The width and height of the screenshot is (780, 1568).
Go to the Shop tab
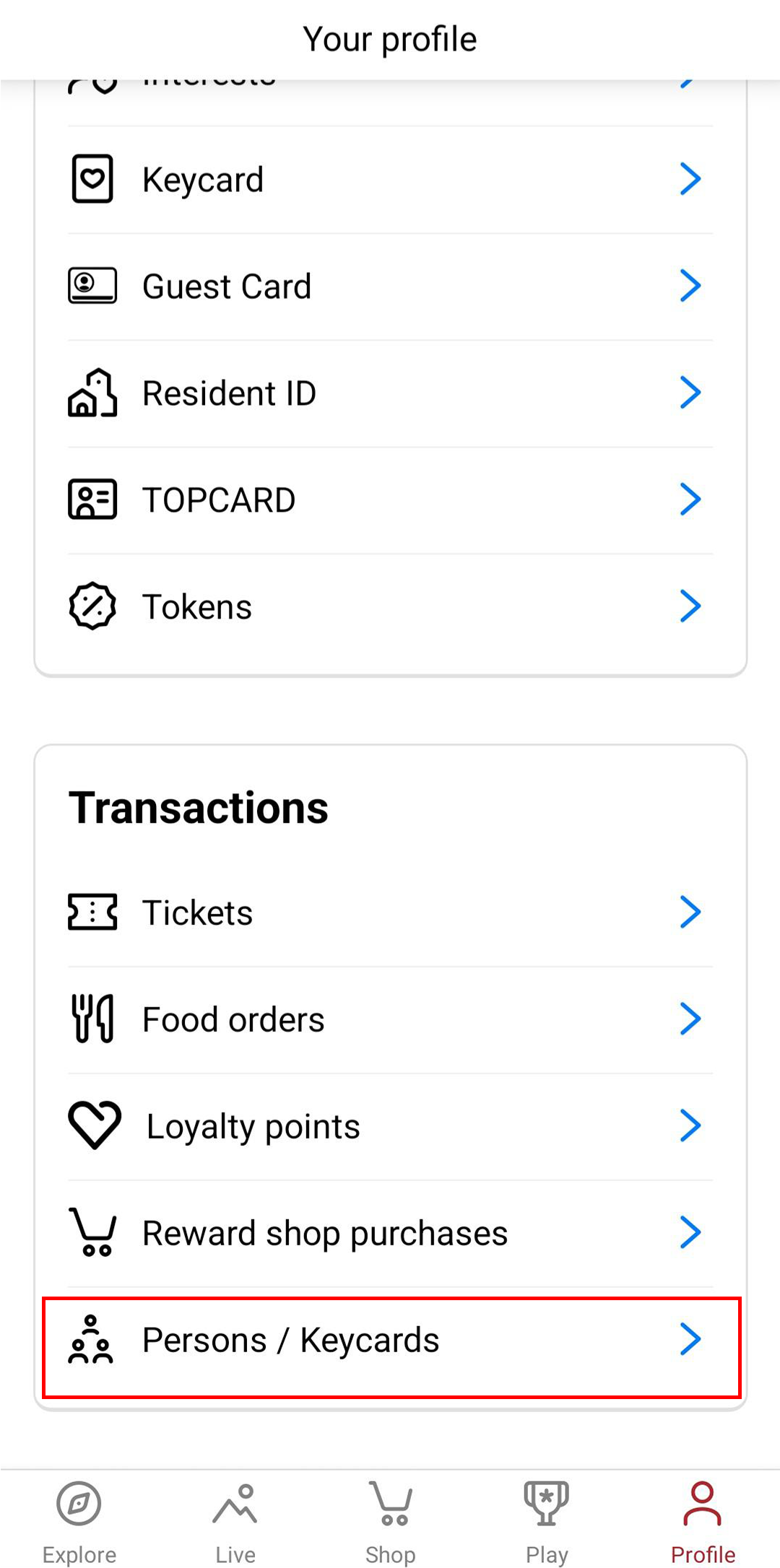(390, 1520)
